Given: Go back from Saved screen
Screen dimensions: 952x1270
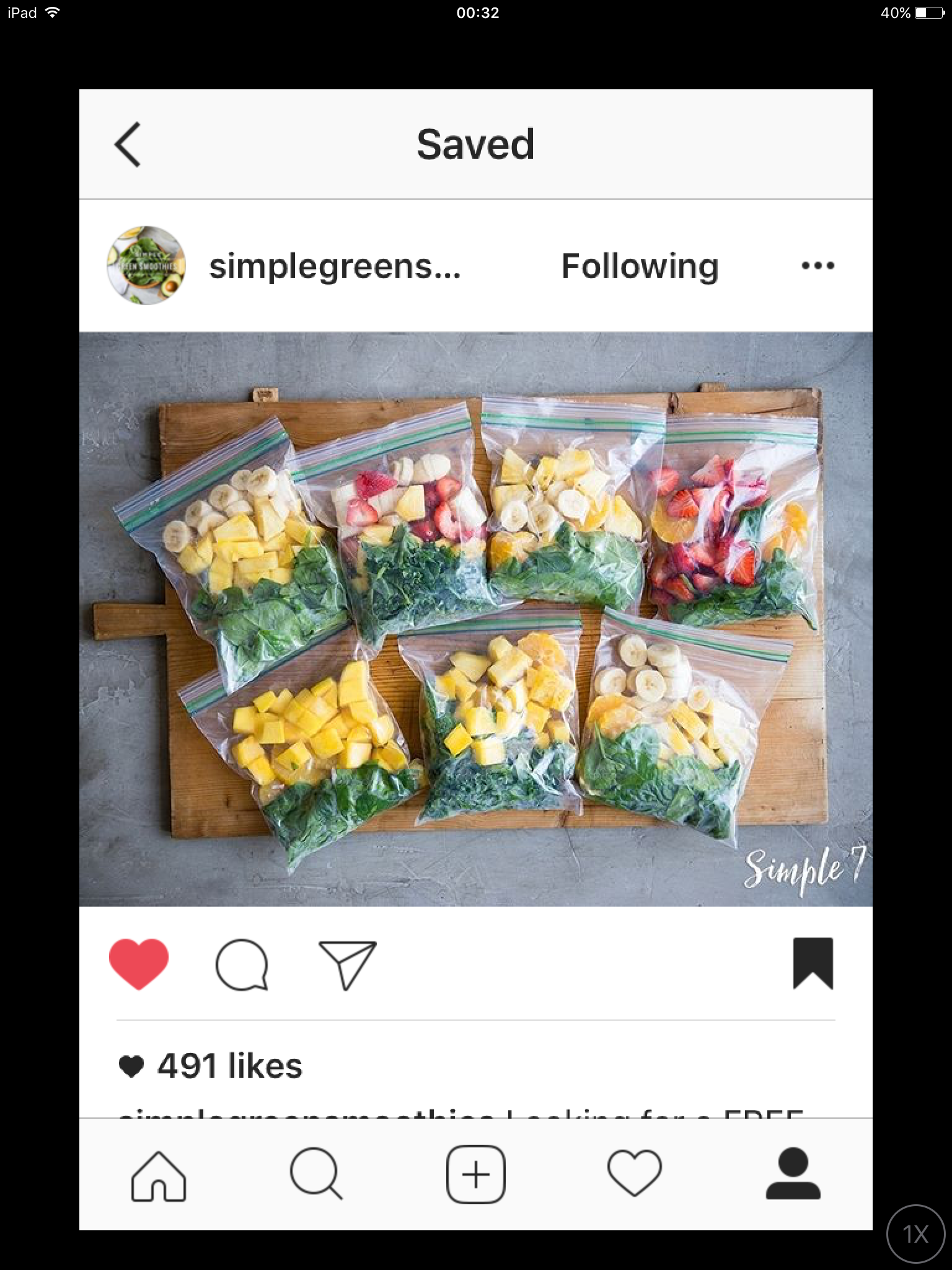Looking at the screenshot, I should click(x=128, y=144).
